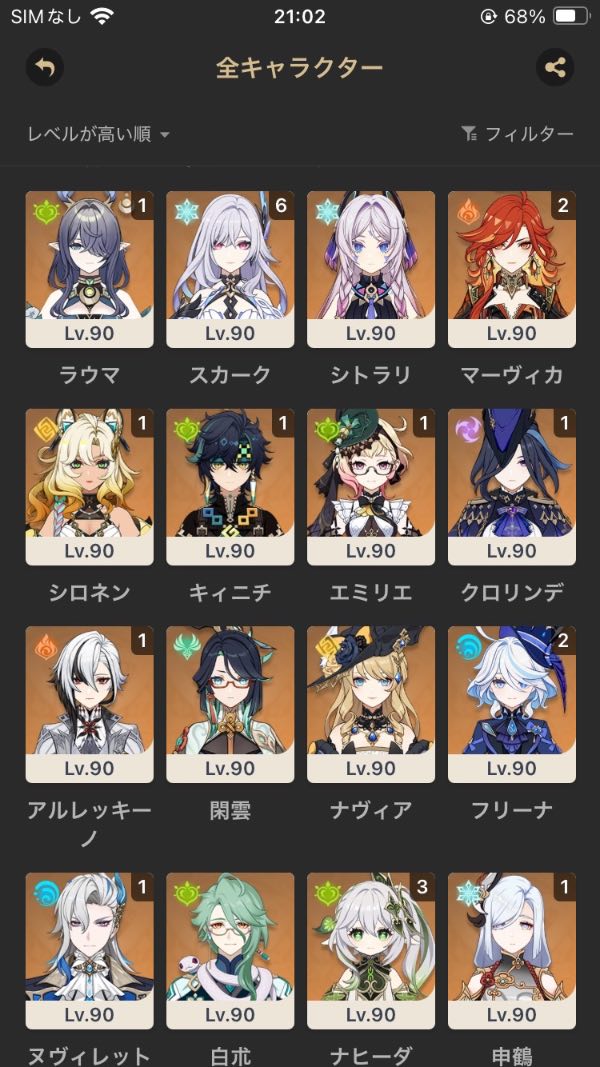The width and height of the screenshot is (600, 1067).
Task: Go back with the return arrow
Action: tap(45, 67)
